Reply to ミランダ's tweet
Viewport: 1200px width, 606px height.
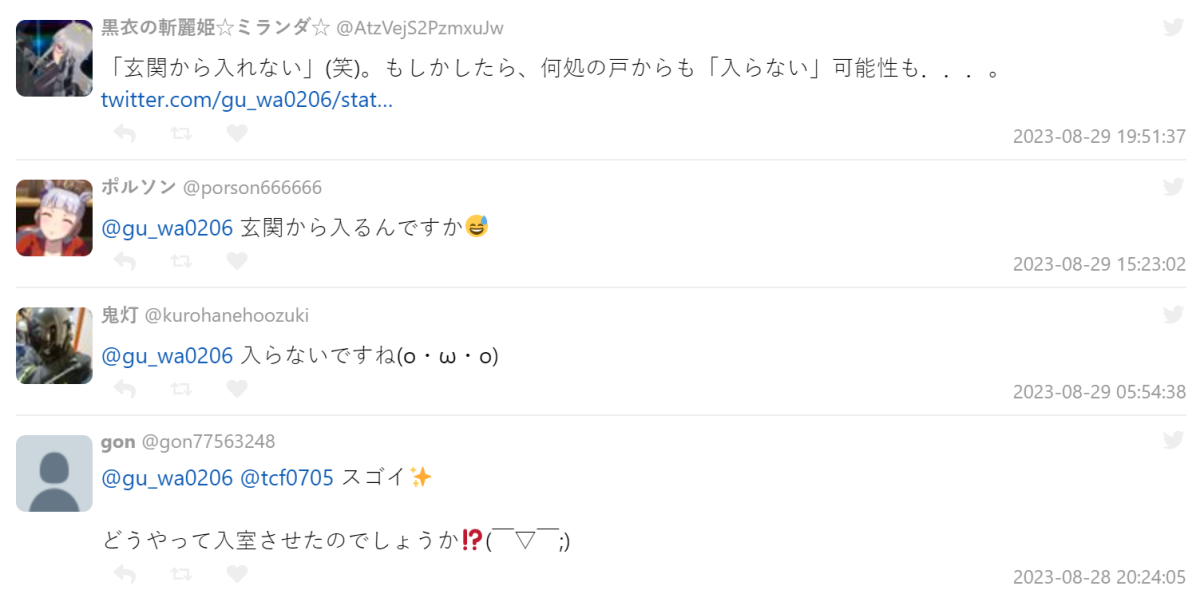[125, 133]
